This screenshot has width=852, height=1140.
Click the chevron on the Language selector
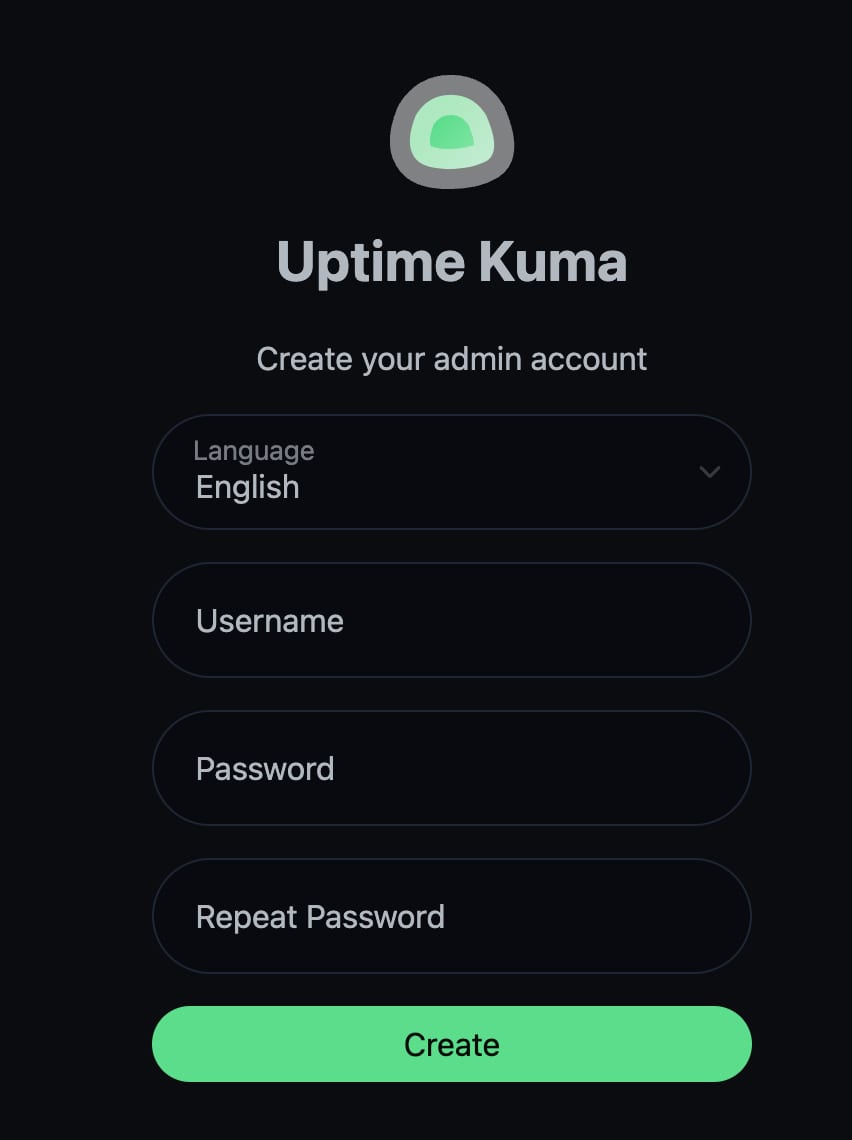pos(710,471)
